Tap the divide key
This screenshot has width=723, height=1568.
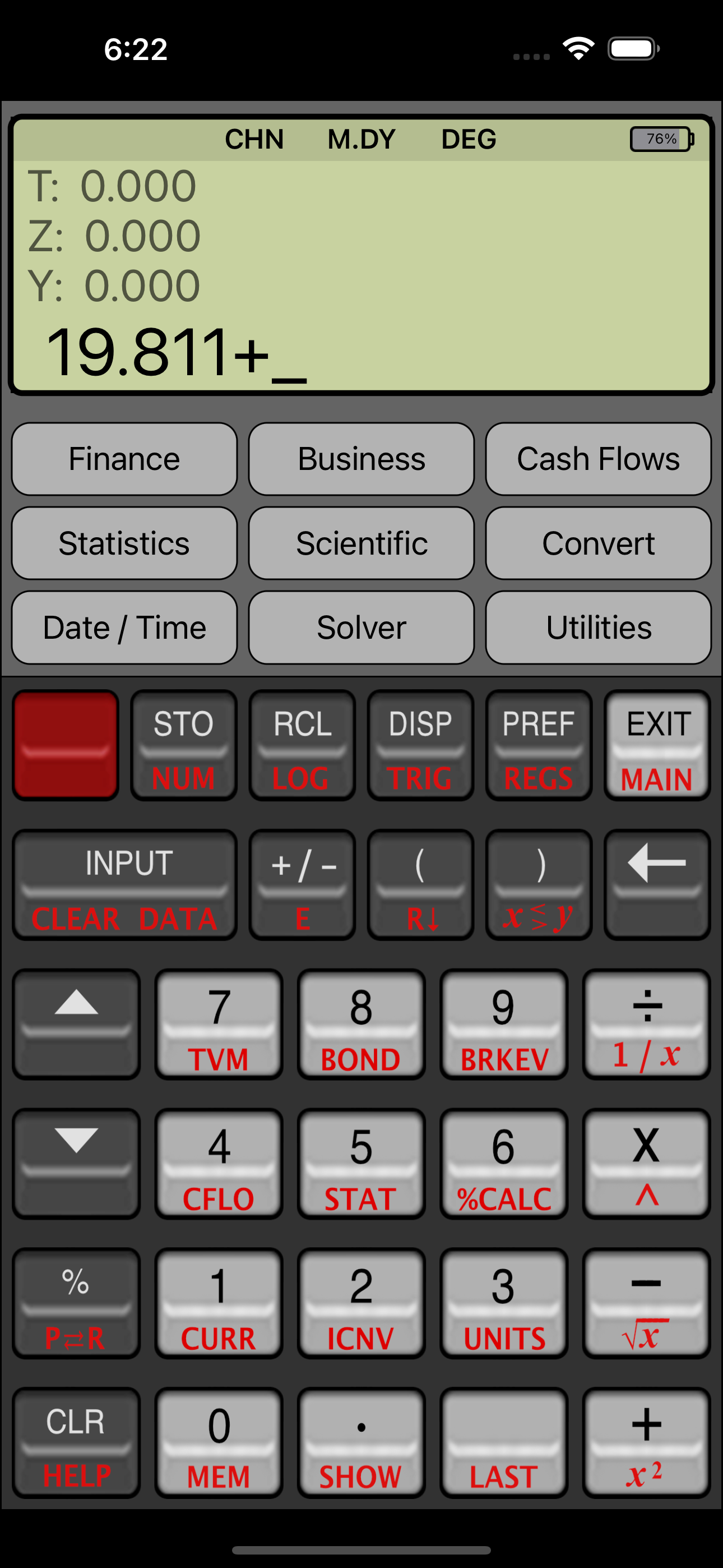click(646, 1024)
